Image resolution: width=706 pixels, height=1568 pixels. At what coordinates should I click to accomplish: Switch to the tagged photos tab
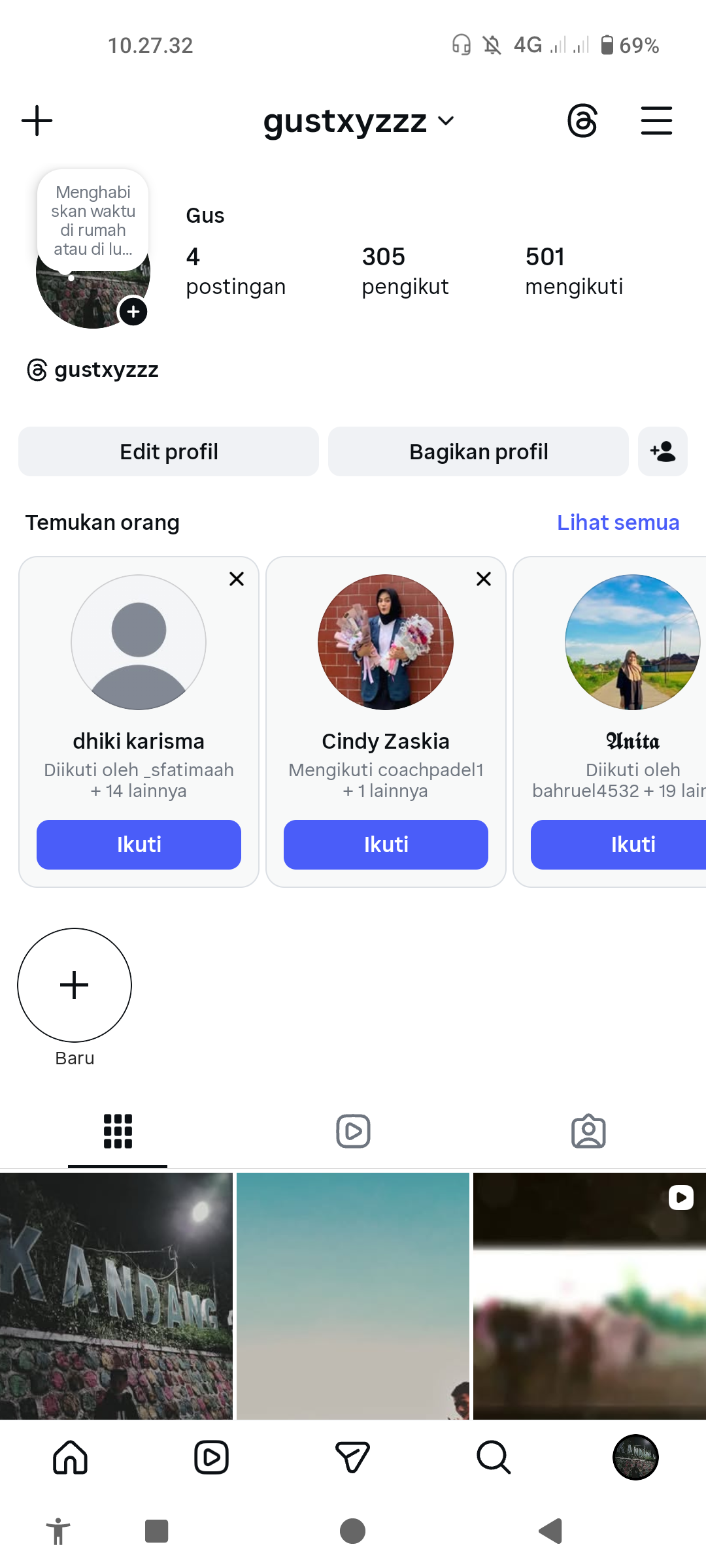(588, 1132)
